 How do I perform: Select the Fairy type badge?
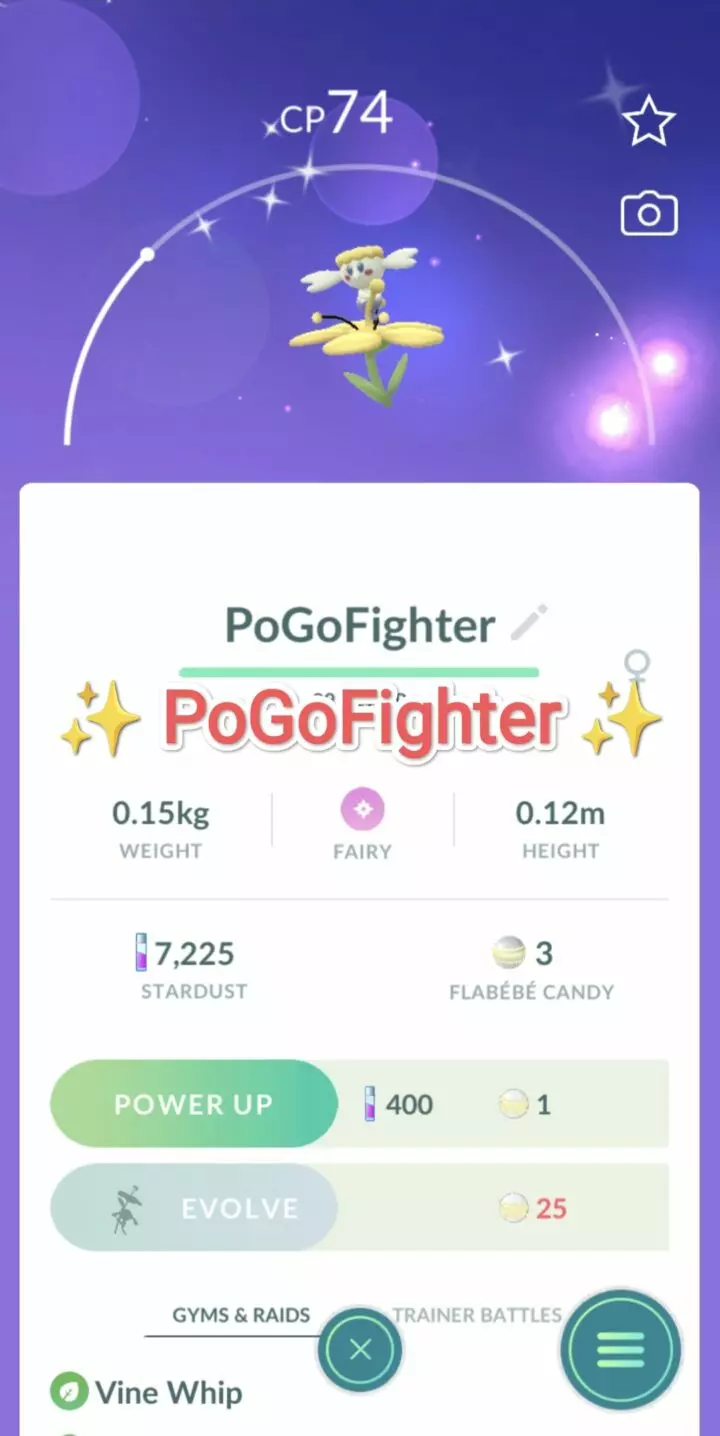tap(361, 806)
